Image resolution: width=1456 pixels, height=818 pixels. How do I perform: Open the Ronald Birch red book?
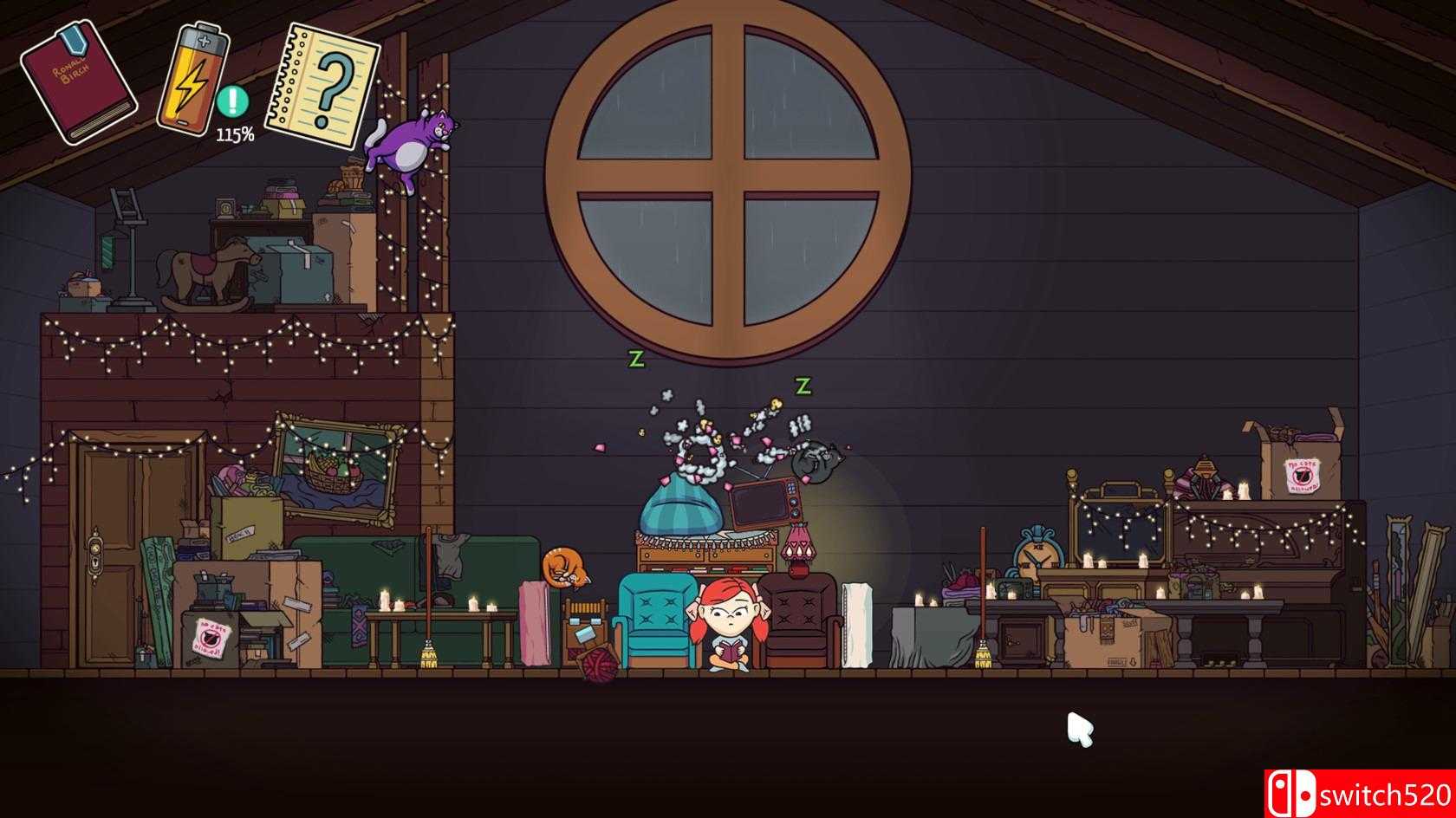coord(78,82)
